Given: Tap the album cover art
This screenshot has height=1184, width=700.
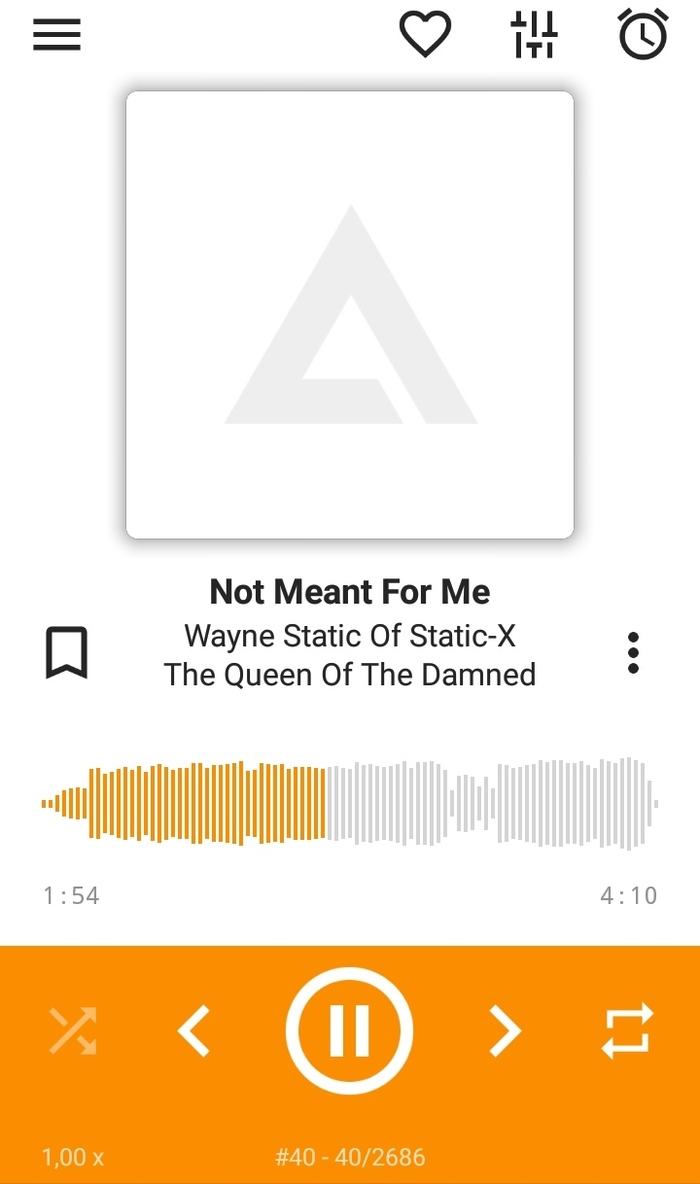Looking at the screenshot, I should (x=350, y=315).
